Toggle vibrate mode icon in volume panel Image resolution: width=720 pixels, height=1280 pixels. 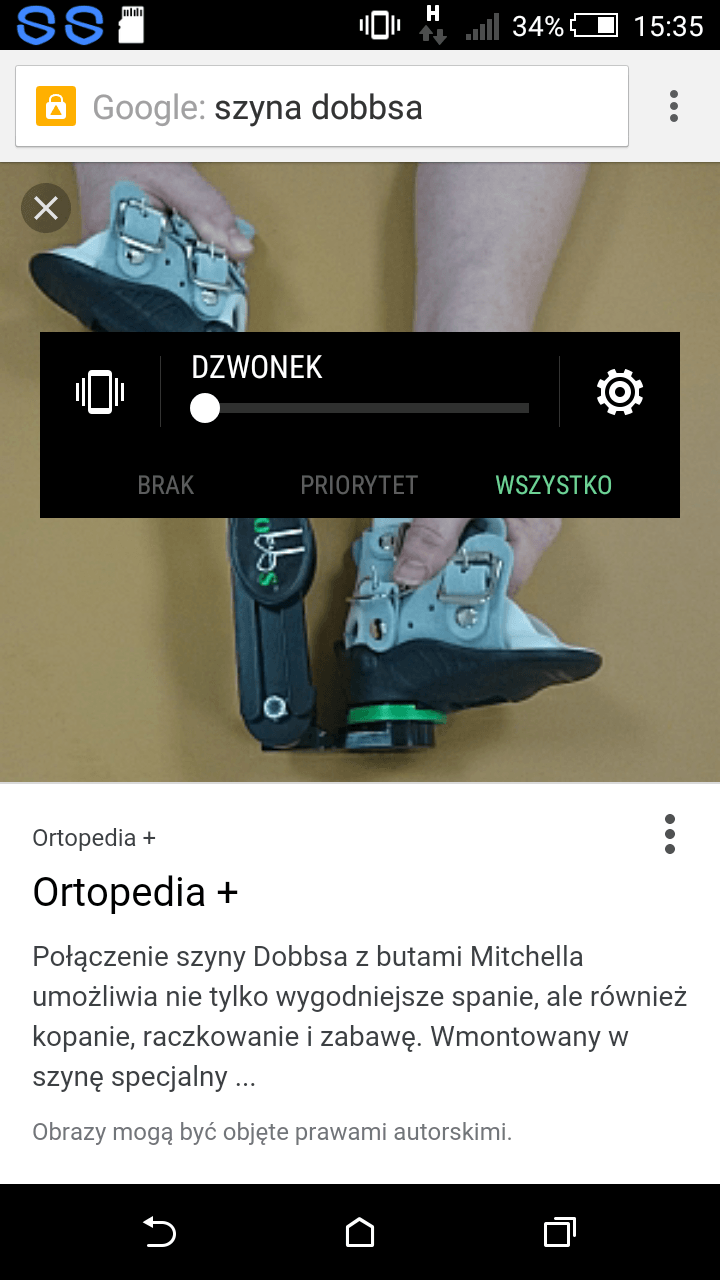tap(100, 391)
